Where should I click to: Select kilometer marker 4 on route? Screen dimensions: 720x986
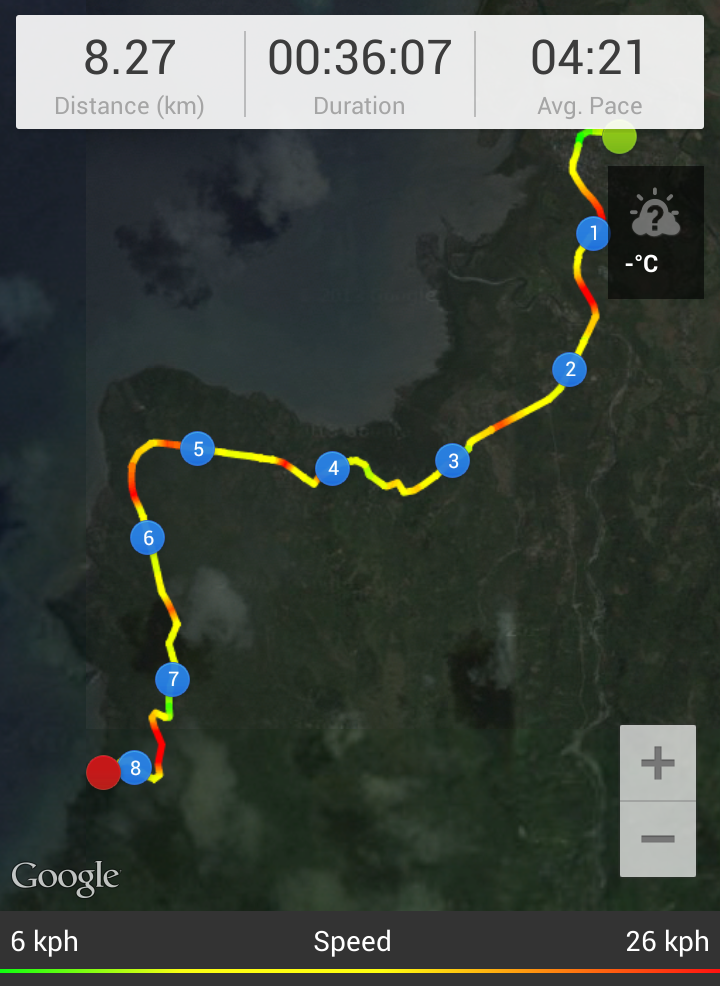(x=332, y=468)
